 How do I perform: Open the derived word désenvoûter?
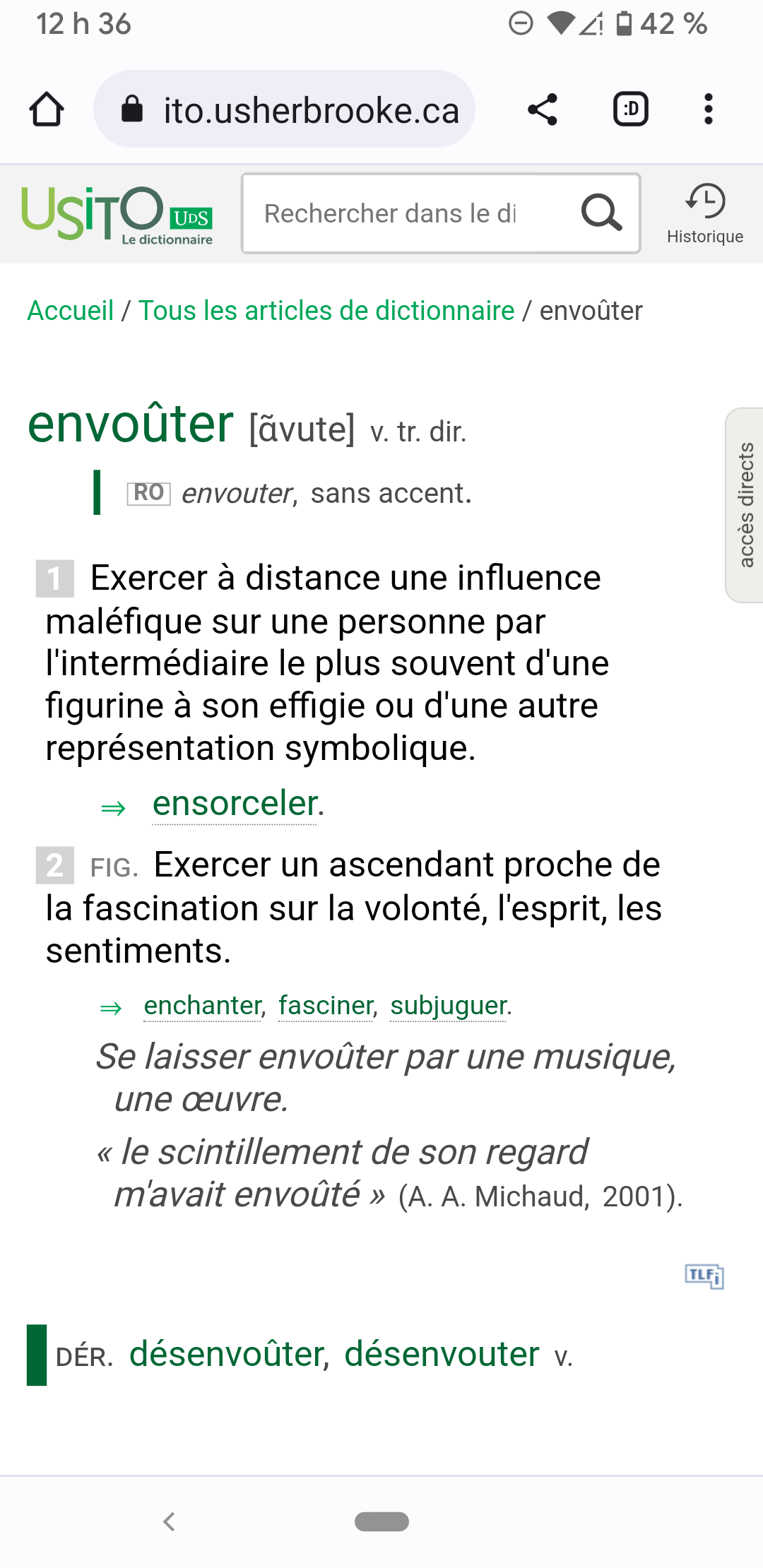click(227, 1355)
